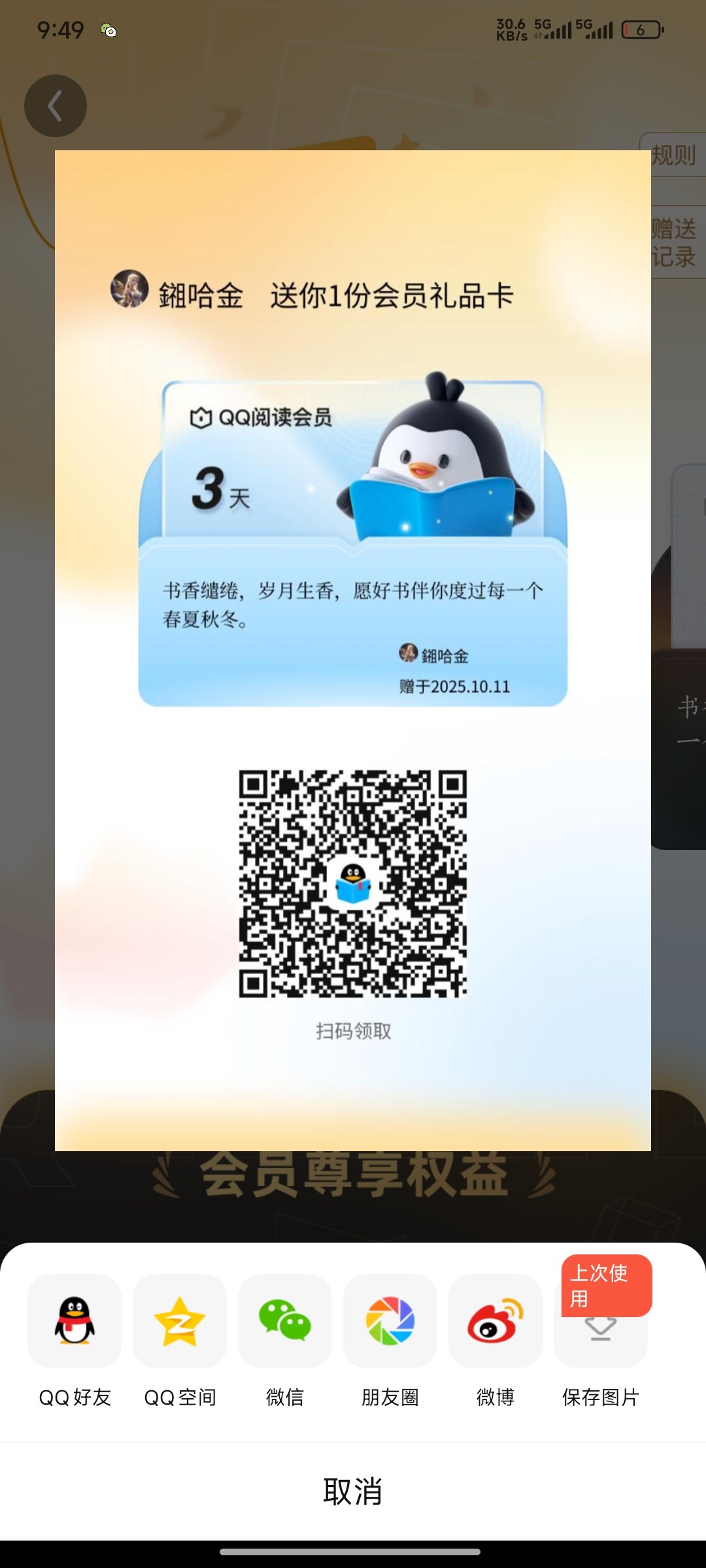This screenshot has width=706, height=1568.
Task: Share gift card to QQ好友
Action: click(75, 1321)
